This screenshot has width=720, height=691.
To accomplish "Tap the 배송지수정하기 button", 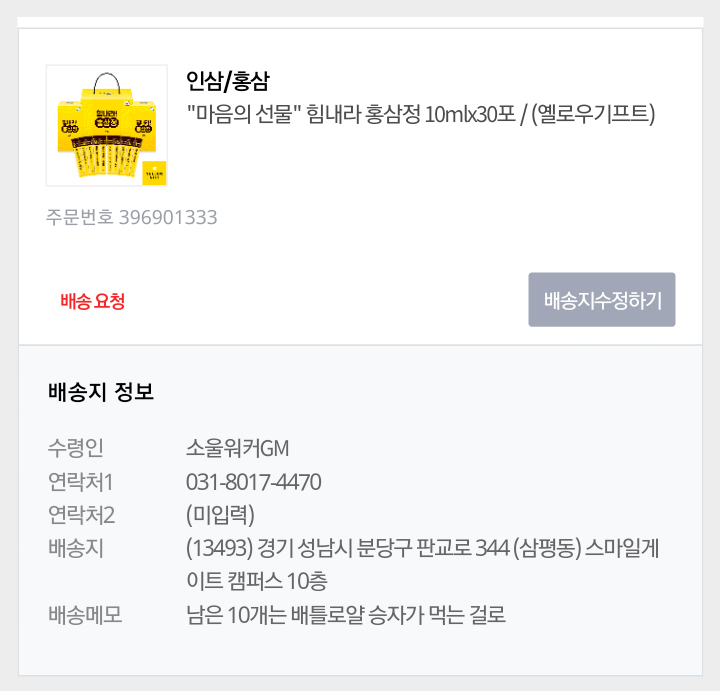I will coord(602,300).
